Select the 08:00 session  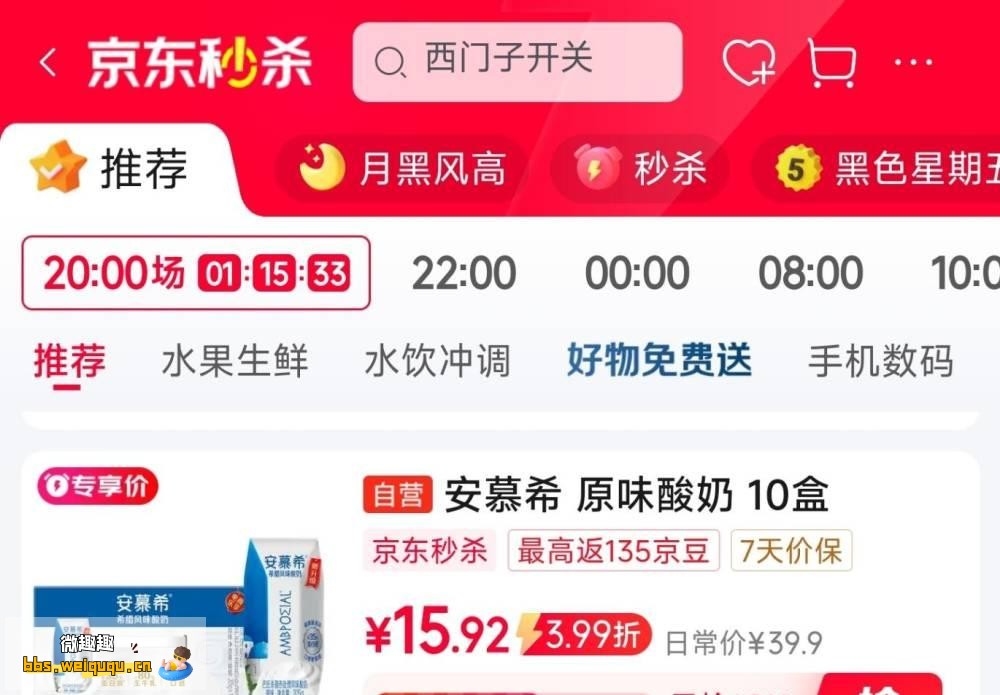pos(810,273)
